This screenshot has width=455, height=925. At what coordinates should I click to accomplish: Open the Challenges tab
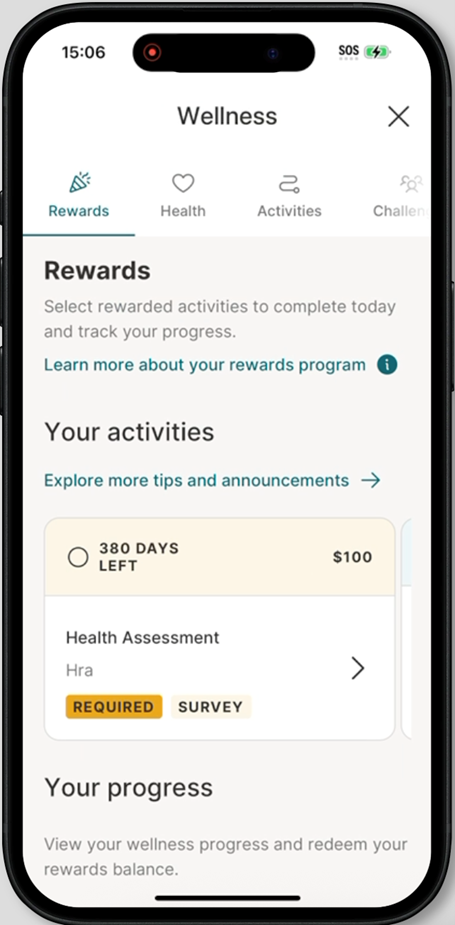point(402,196)
